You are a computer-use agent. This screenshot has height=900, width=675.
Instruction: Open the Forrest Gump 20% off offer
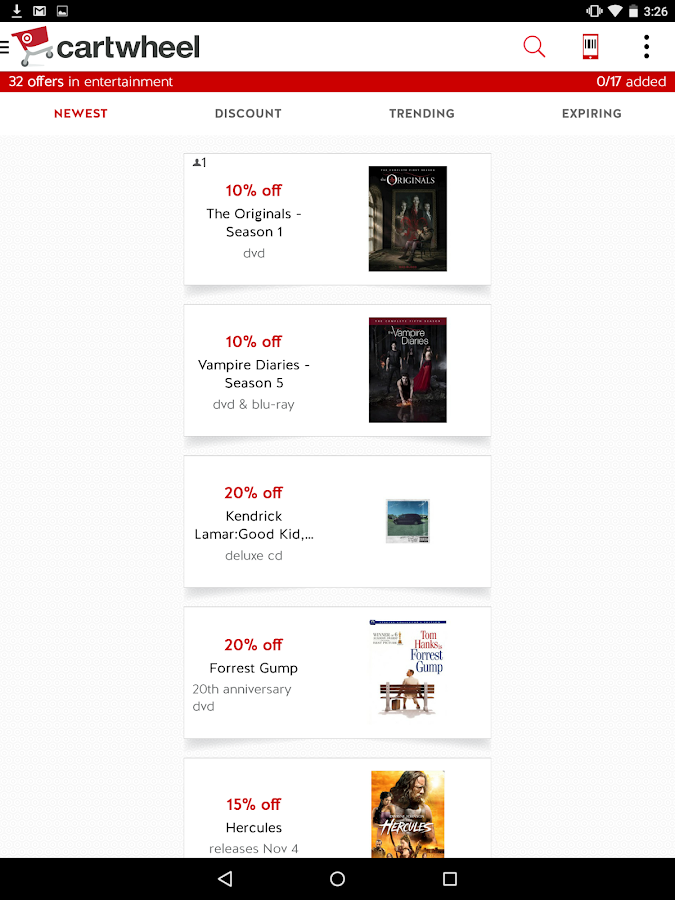337,672
